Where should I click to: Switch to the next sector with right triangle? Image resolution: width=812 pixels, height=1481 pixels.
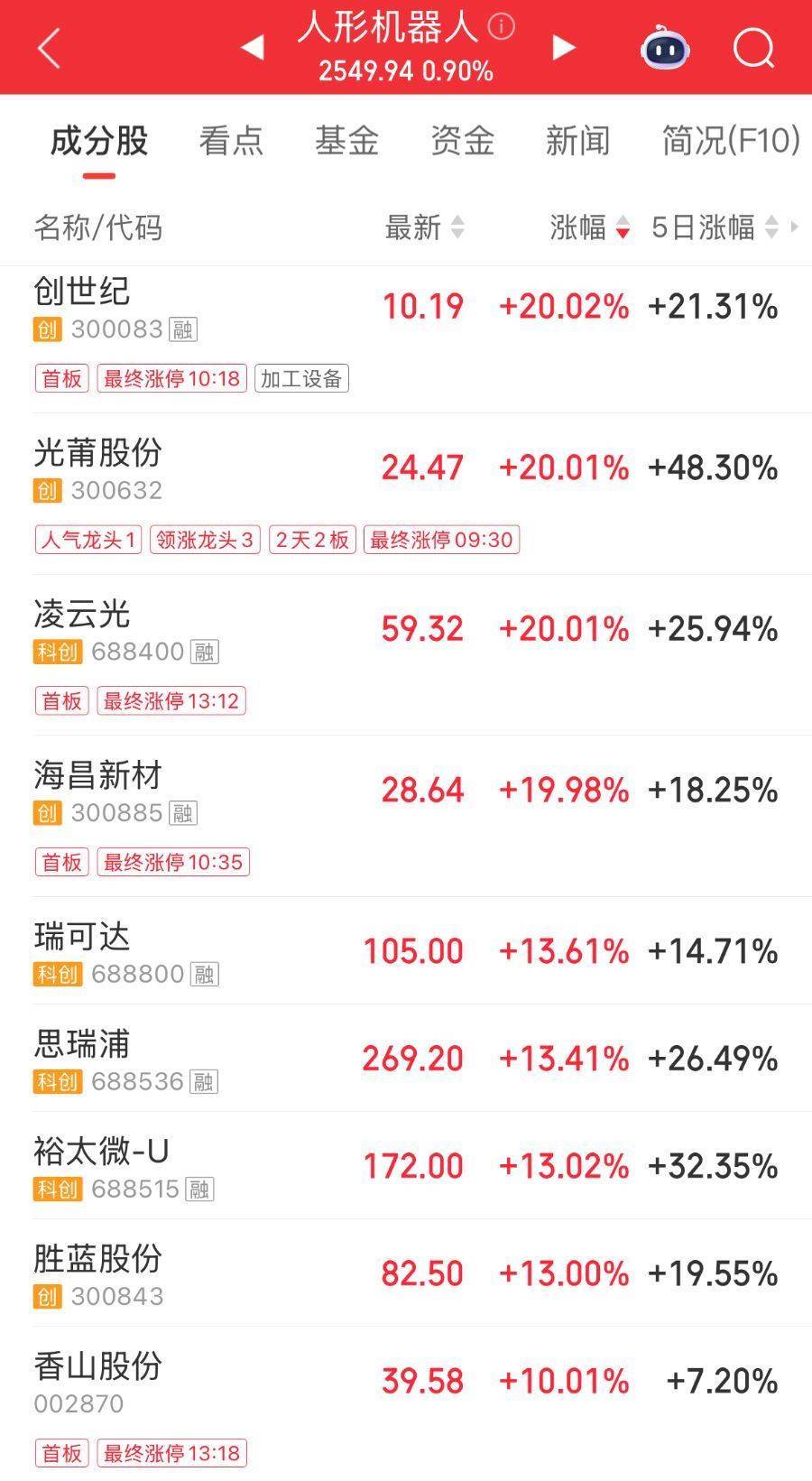point(564,48)
